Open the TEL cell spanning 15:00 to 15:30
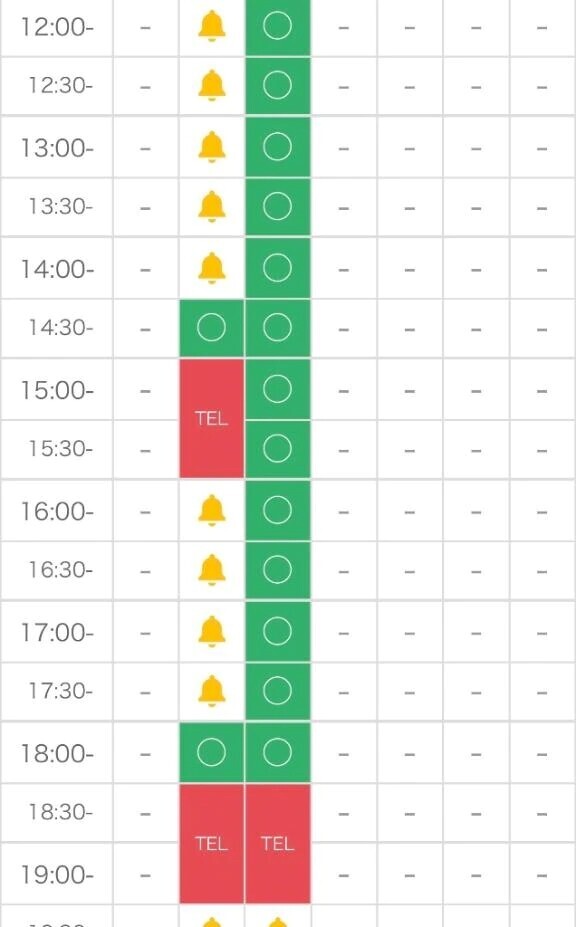This screenshot has height=927, width=576. point(212,419)
